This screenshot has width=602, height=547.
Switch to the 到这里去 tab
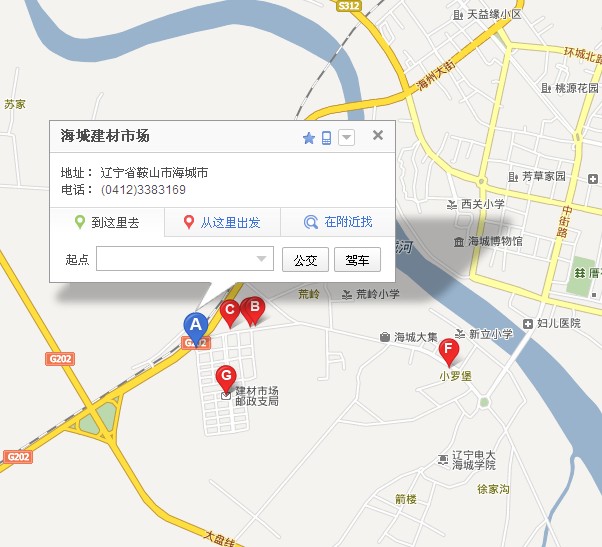(107, 223)
